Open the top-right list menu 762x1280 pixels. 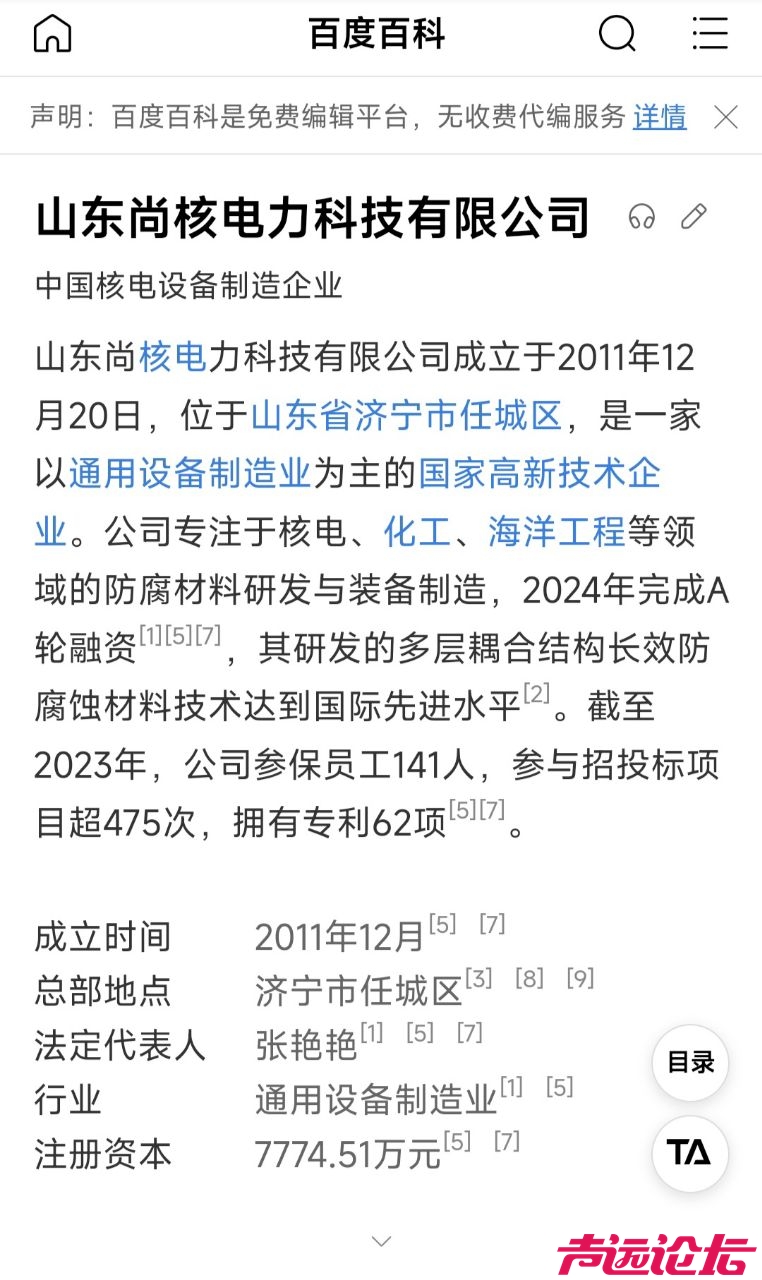[710, 35]
